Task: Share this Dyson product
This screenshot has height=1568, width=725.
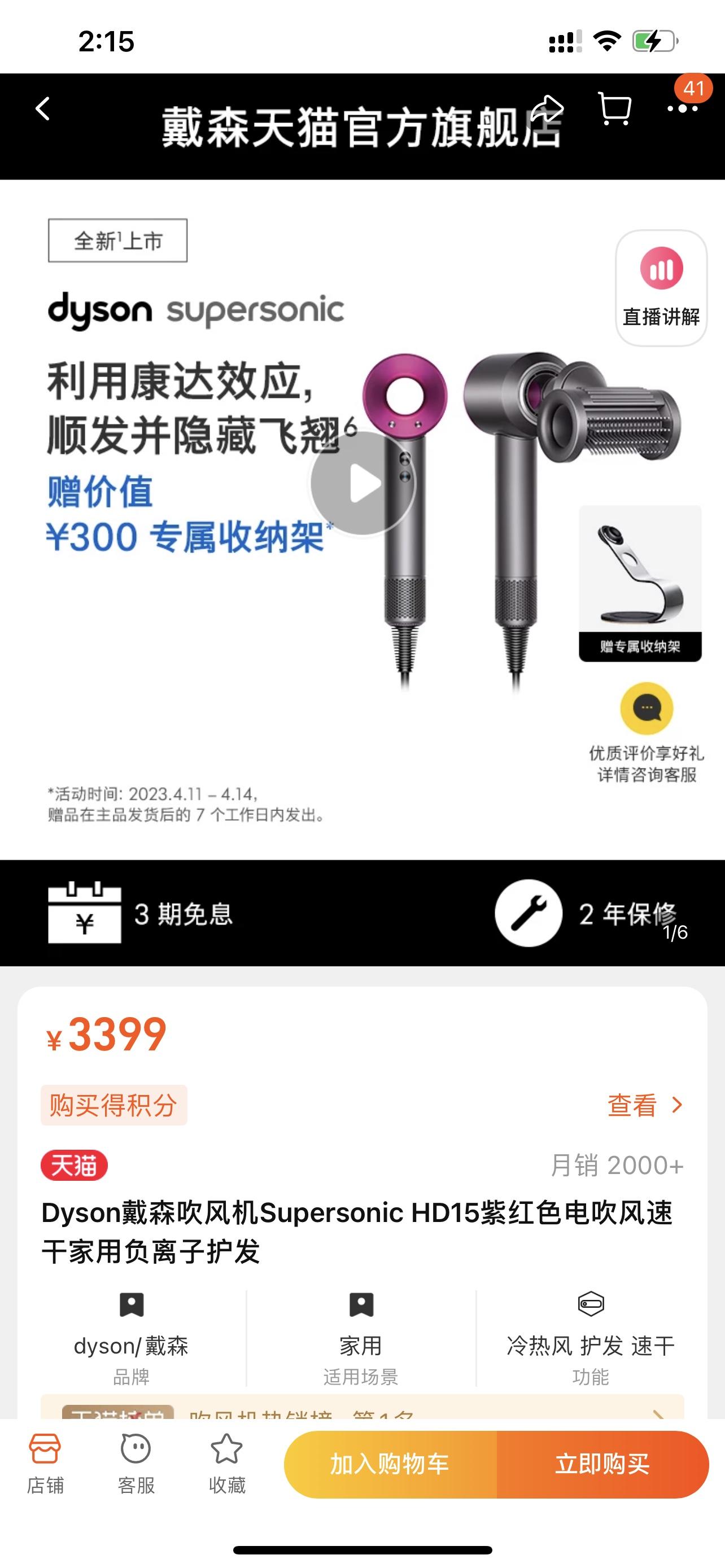Action: click(546, 110)
